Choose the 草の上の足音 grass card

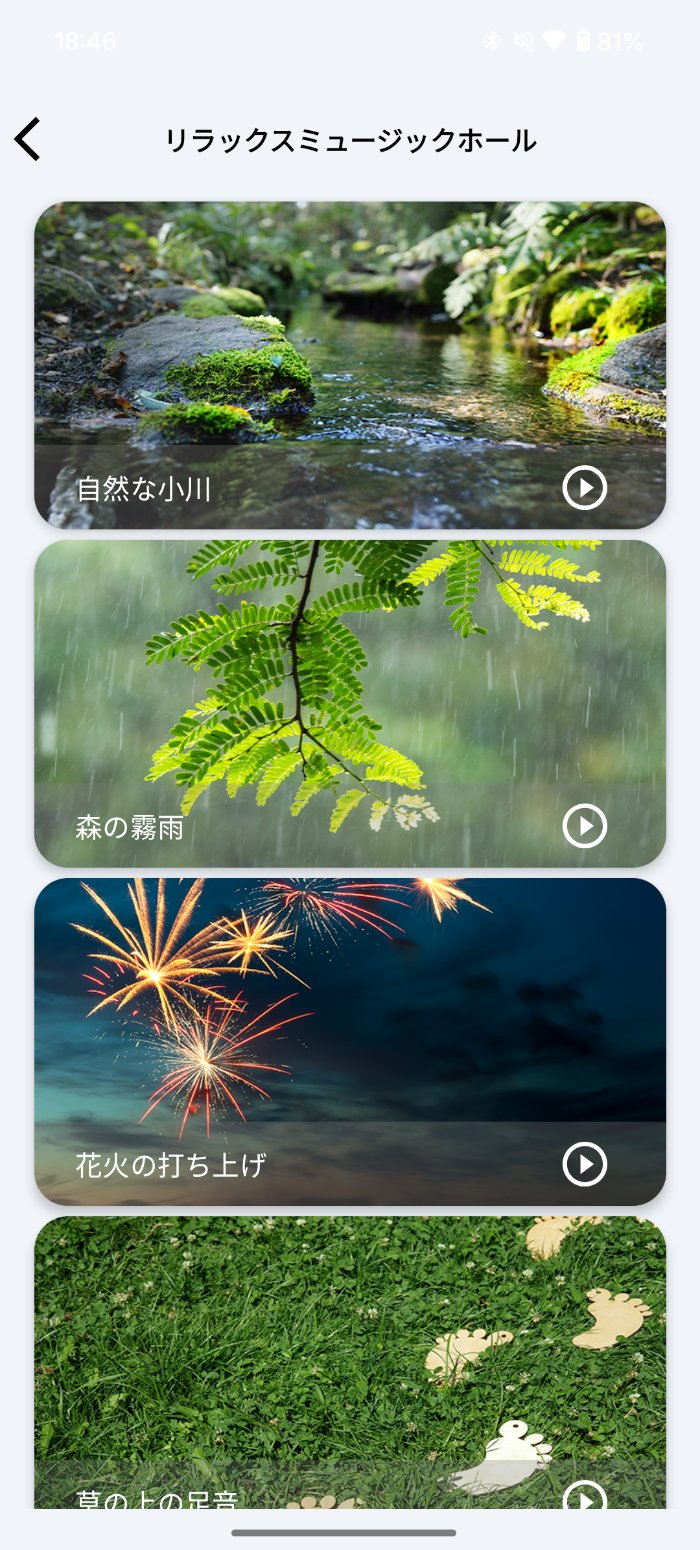point(350,1350)
